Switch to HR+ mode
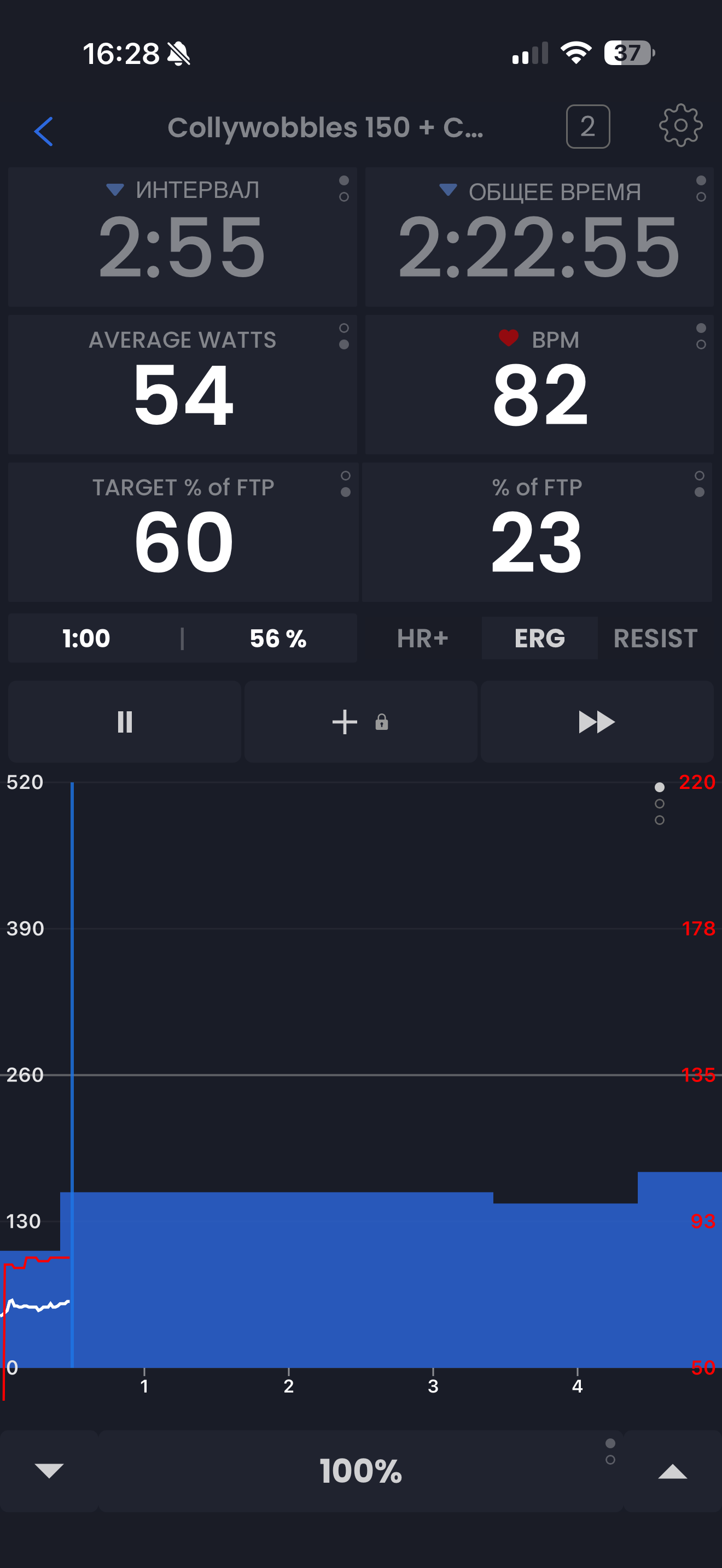This screenshot has width=722, height=1568. (x=422, y=639)
